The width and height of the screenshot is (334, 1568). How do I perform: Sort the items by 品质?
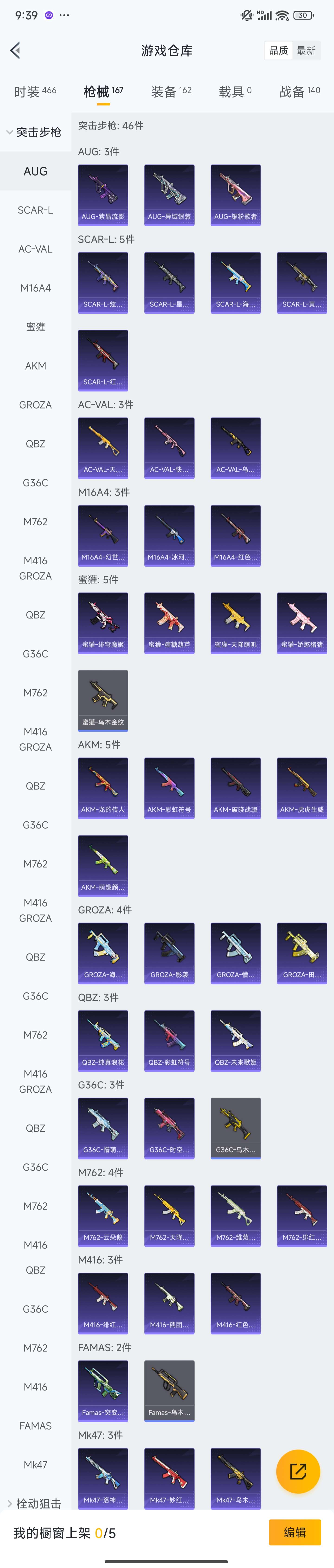(279, 51)
